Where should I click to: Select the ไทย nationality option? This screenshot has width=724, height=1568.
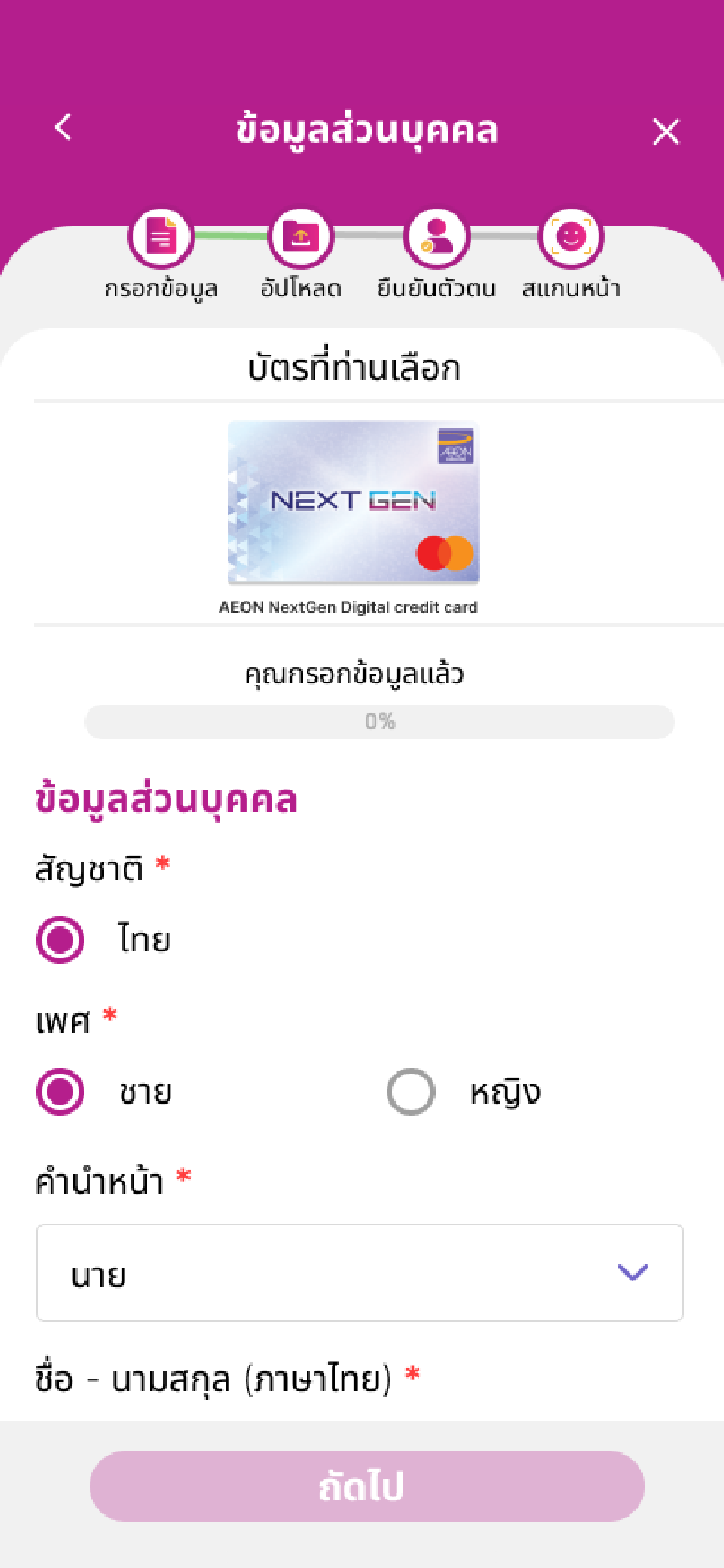(x=60, y=939)
